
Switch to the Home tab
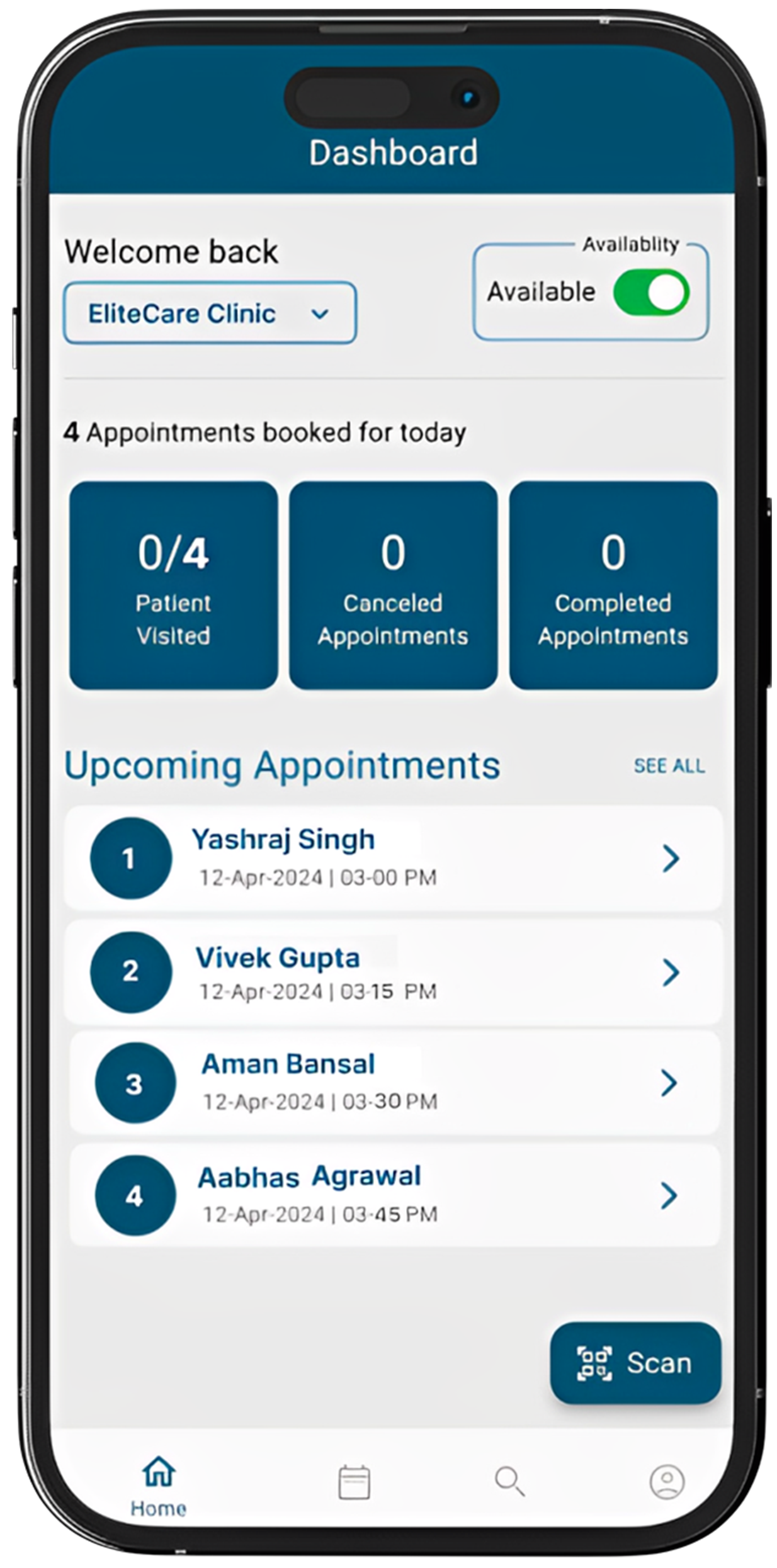pyautogui.click(x=159, y=1486)
